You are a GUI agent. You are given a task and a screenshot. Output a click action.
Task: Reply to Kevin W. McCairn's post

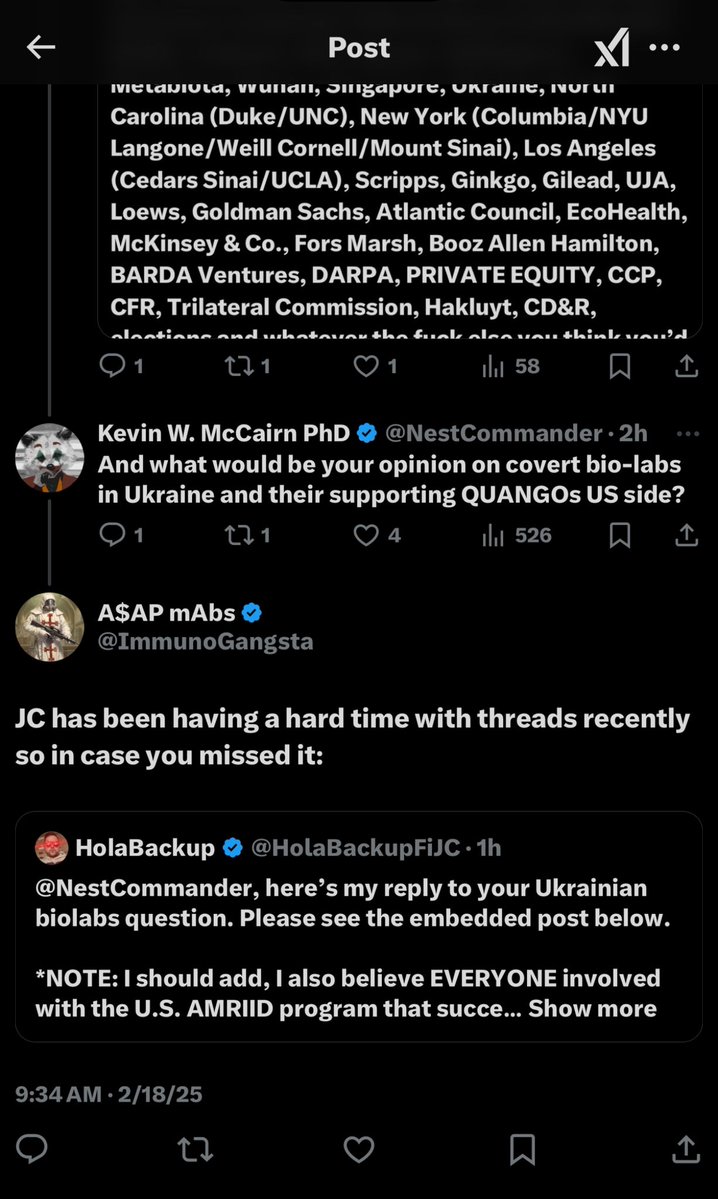pos(113,536)
